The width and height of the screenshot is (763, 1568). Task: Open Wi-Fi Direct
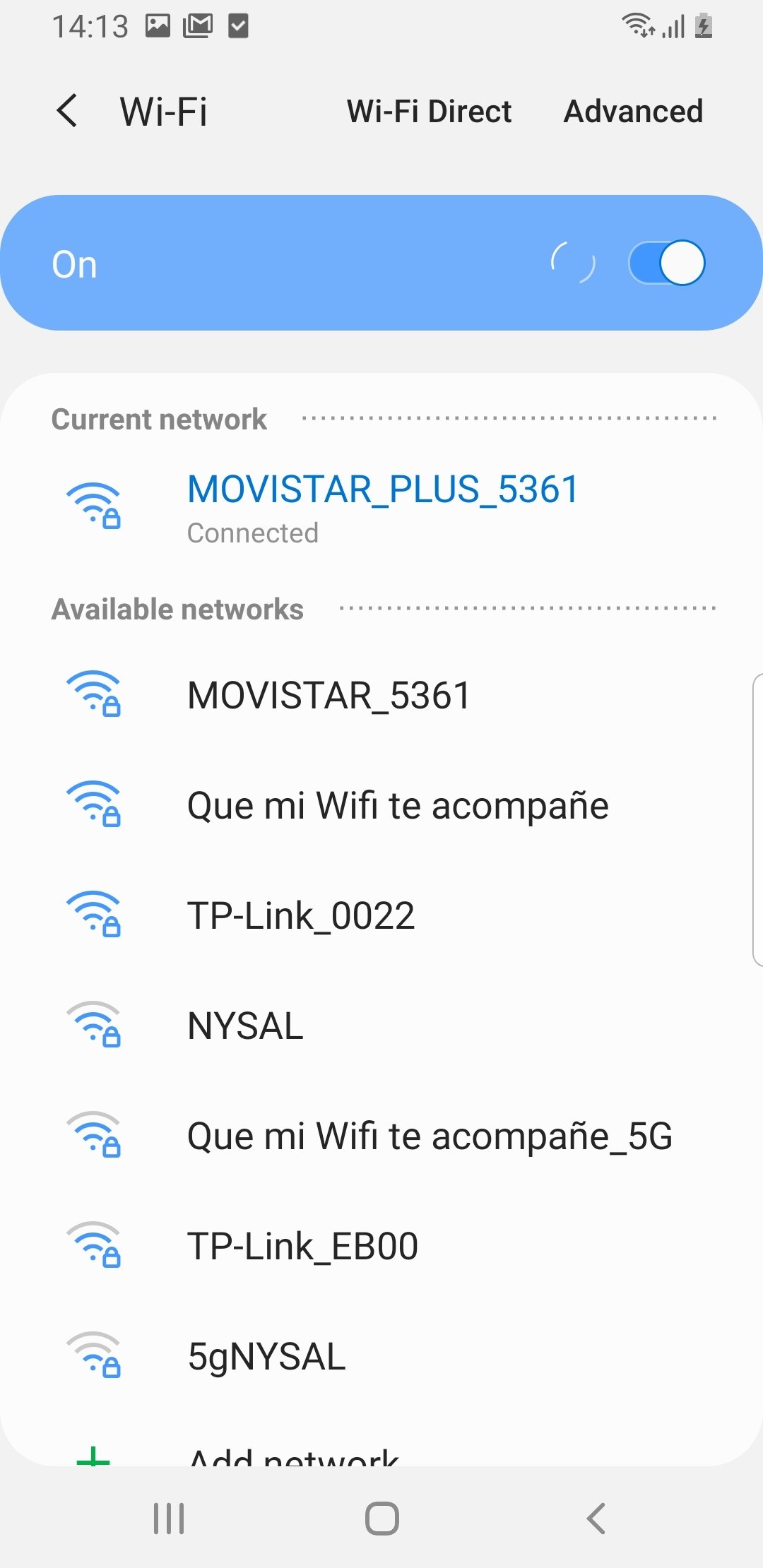click(429, 112)
